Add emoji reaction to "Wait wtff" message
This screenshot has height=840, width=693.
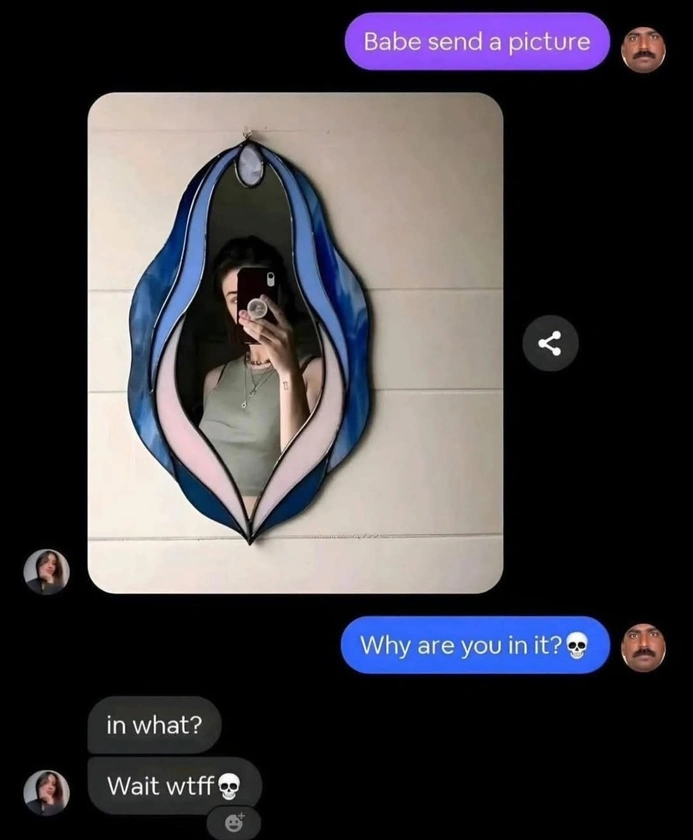(234, 823)
